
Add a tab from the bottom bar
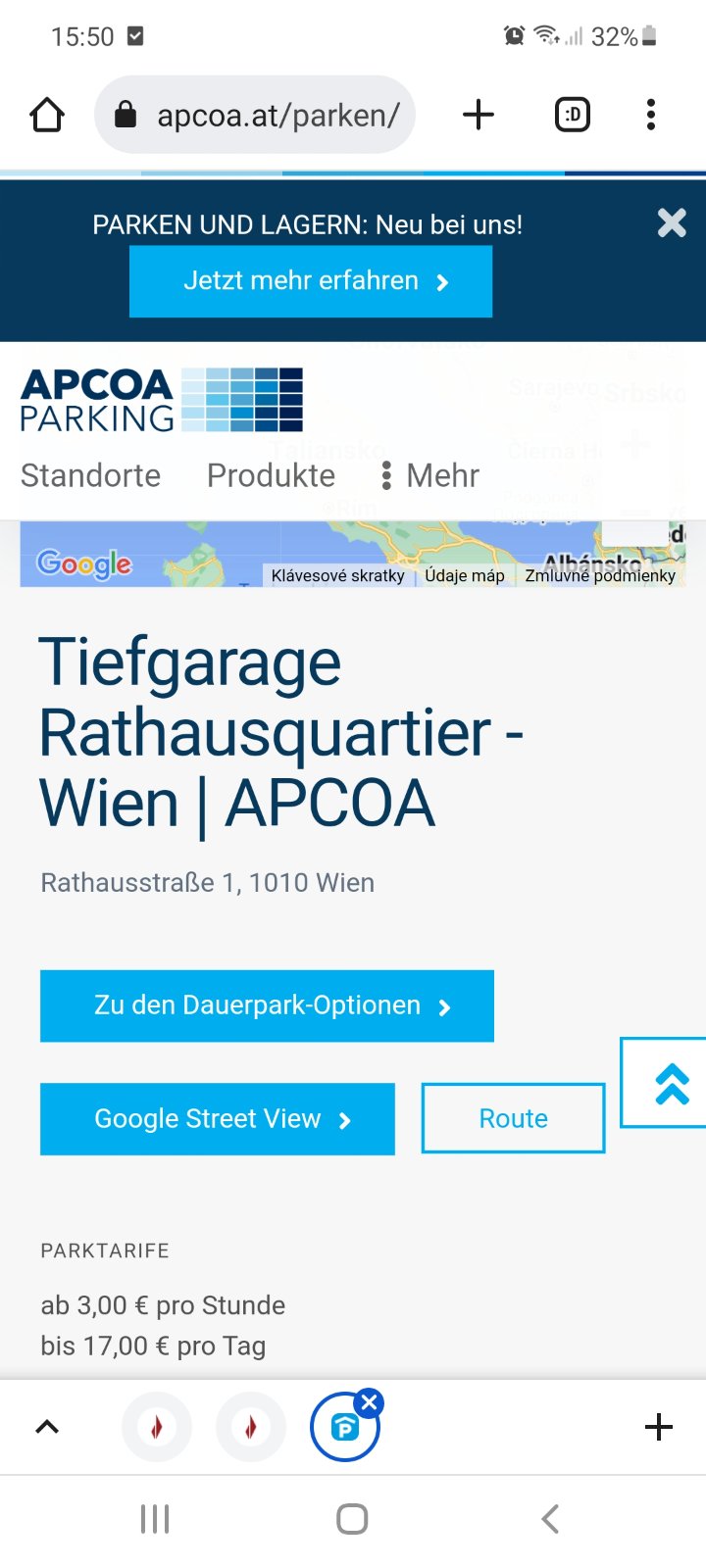pos(659,1427)
